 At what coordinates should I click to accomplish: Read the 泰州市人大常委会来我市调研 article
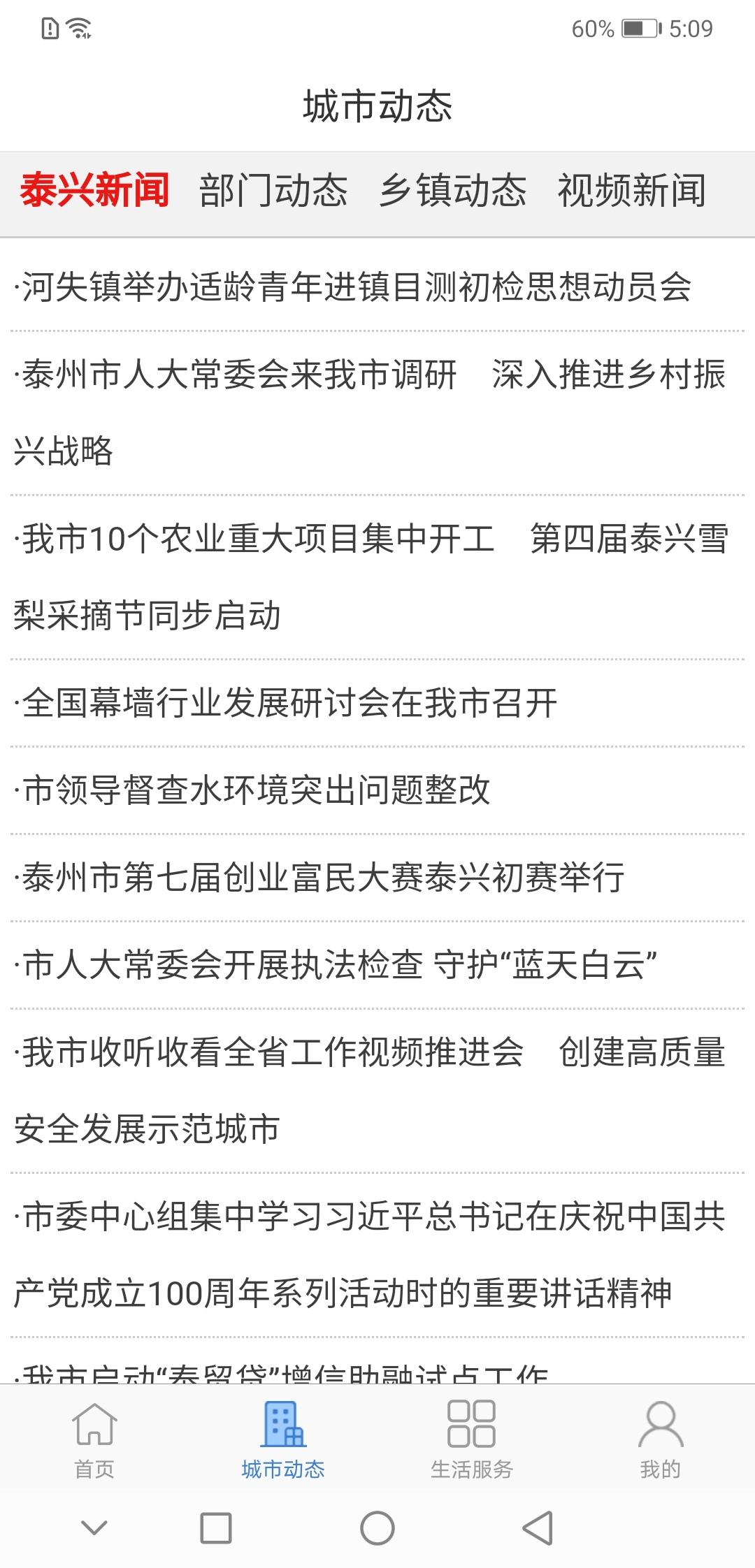coord(371,412)
